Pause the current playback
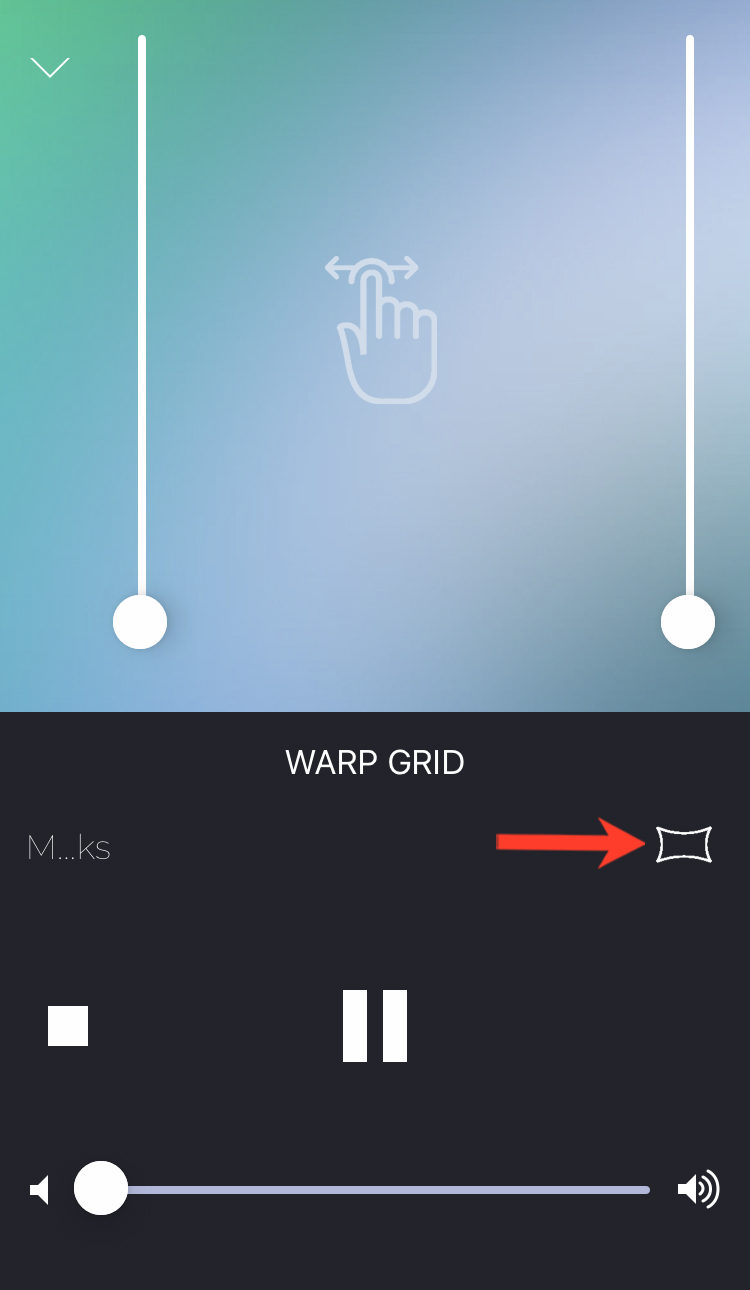Viewport: 750px width, 1290px height. click(x=375, y=1026)
